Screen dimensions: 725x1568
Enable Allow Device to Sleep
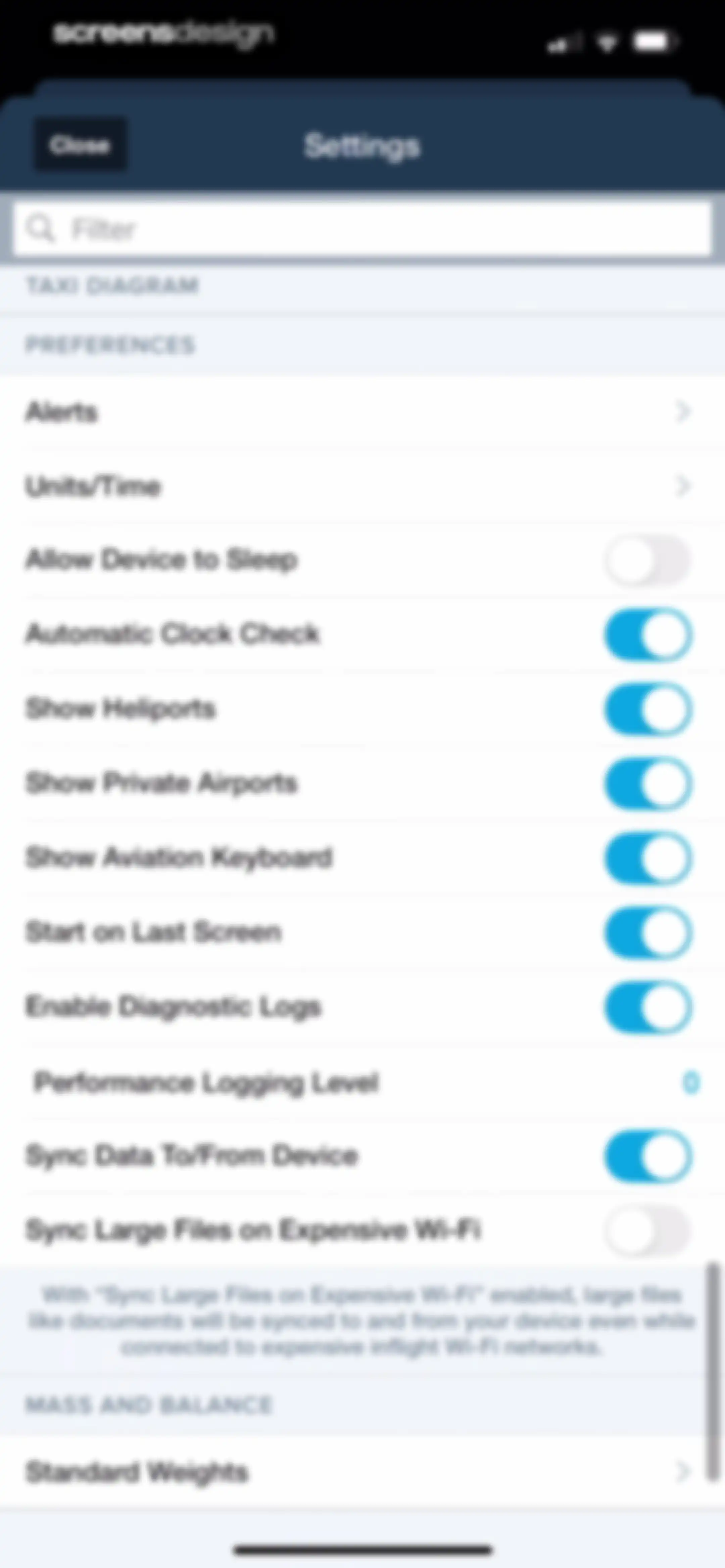(x=648, y=560)
